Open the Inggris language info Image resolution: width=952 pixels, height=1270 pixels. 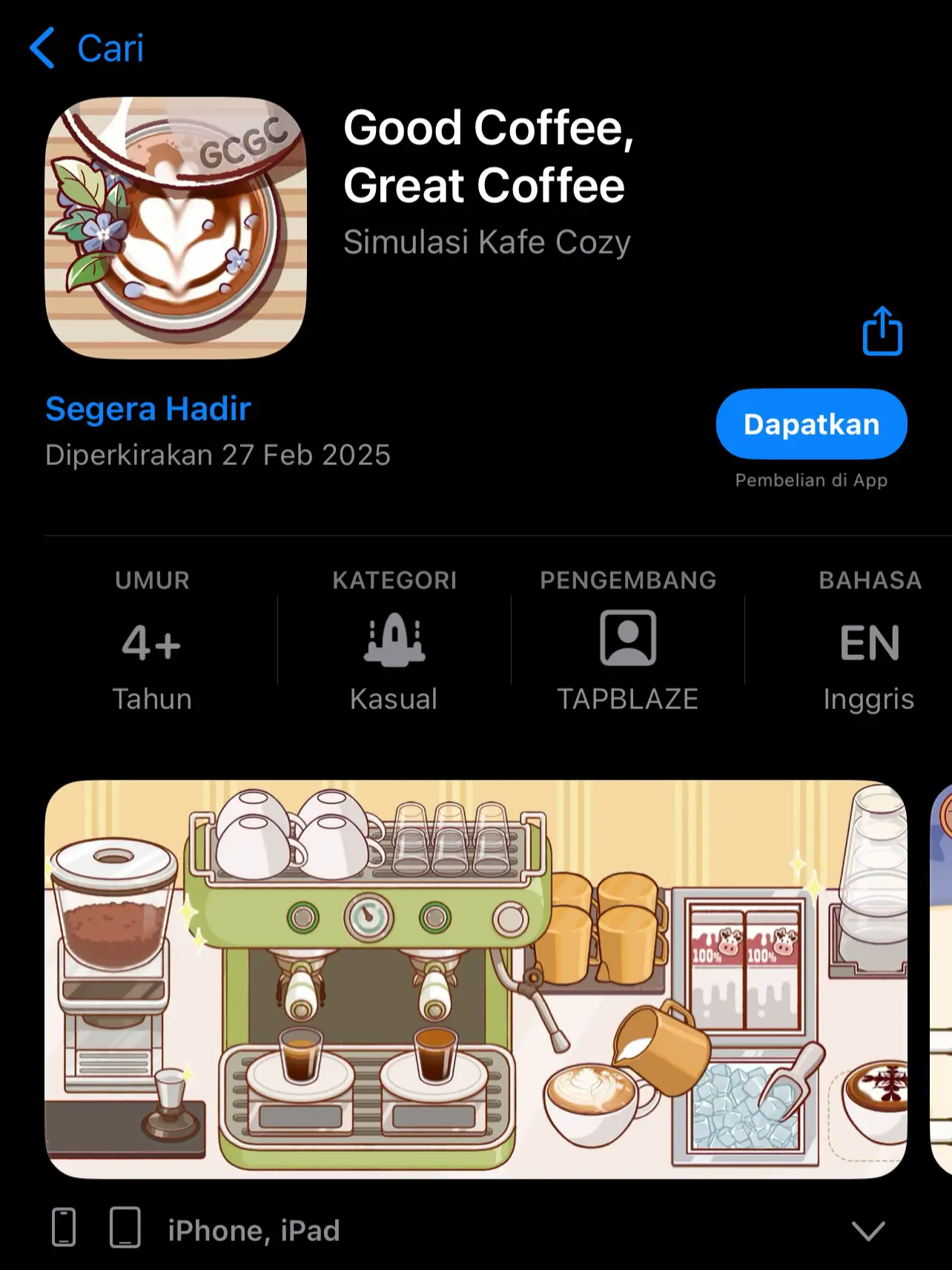[868, 642]
